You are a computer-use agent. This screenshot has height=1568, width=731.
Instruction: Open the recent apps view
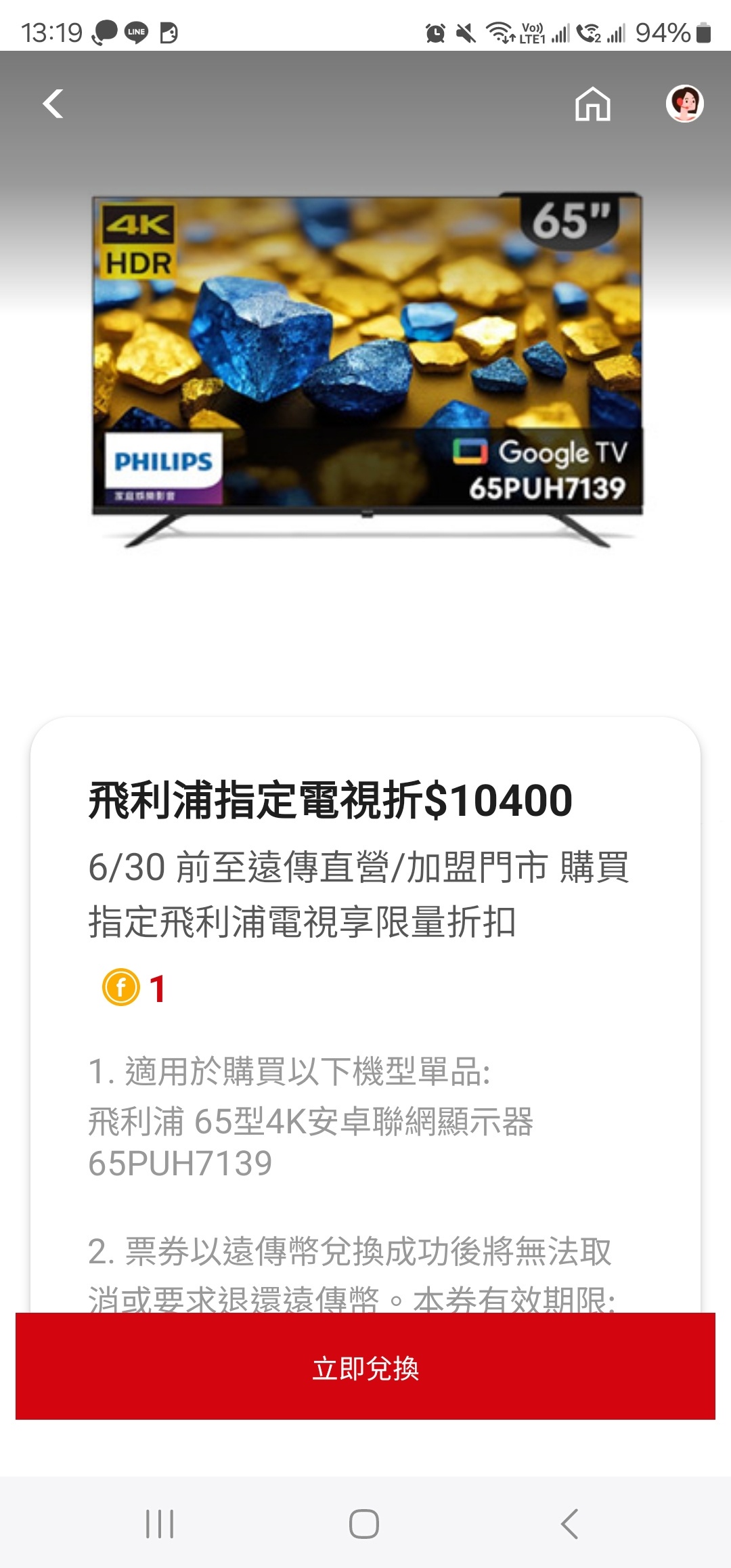160,1524
